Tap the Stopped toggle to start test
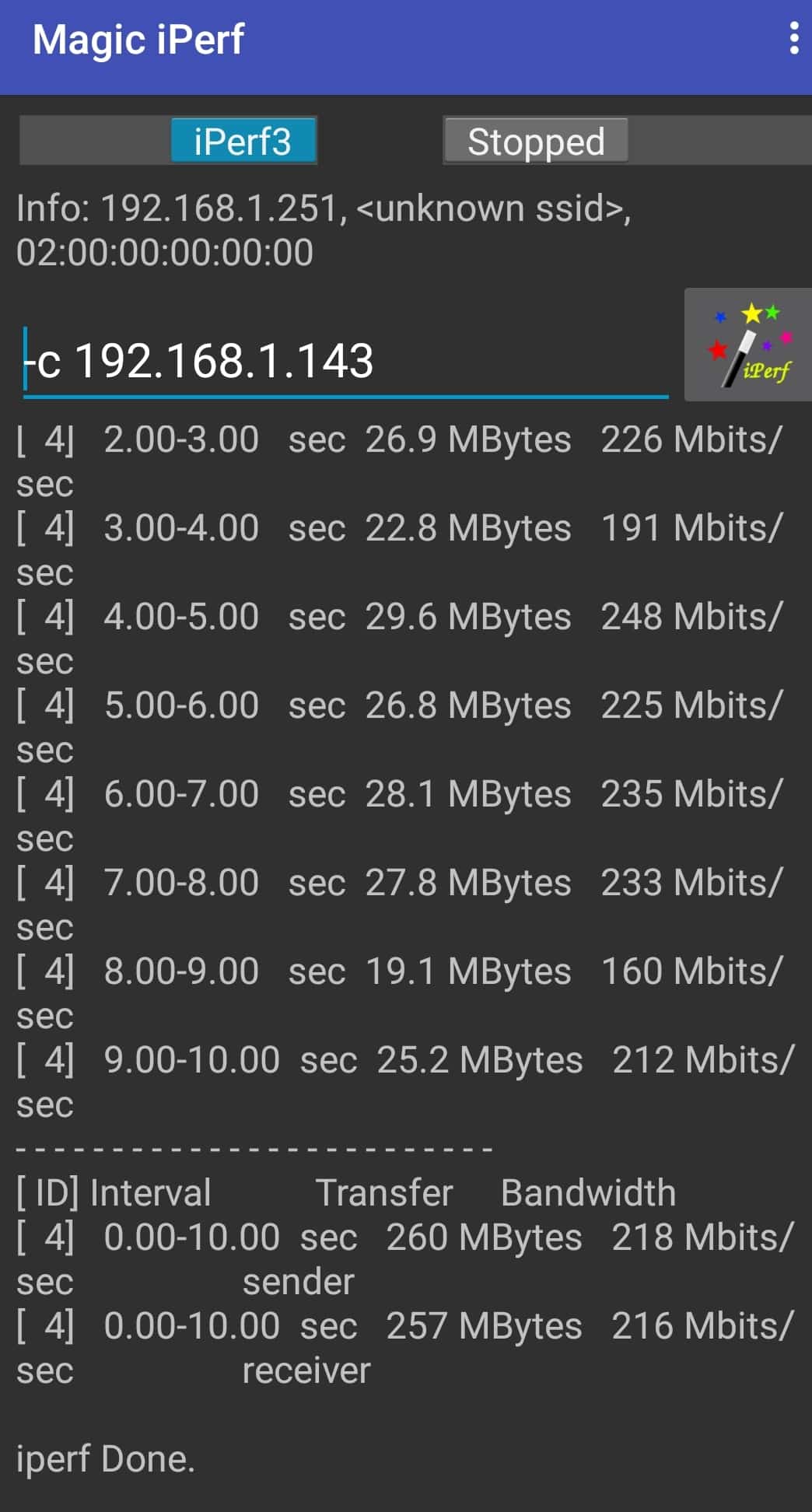812x1512 pixels. tap(627, 141)
